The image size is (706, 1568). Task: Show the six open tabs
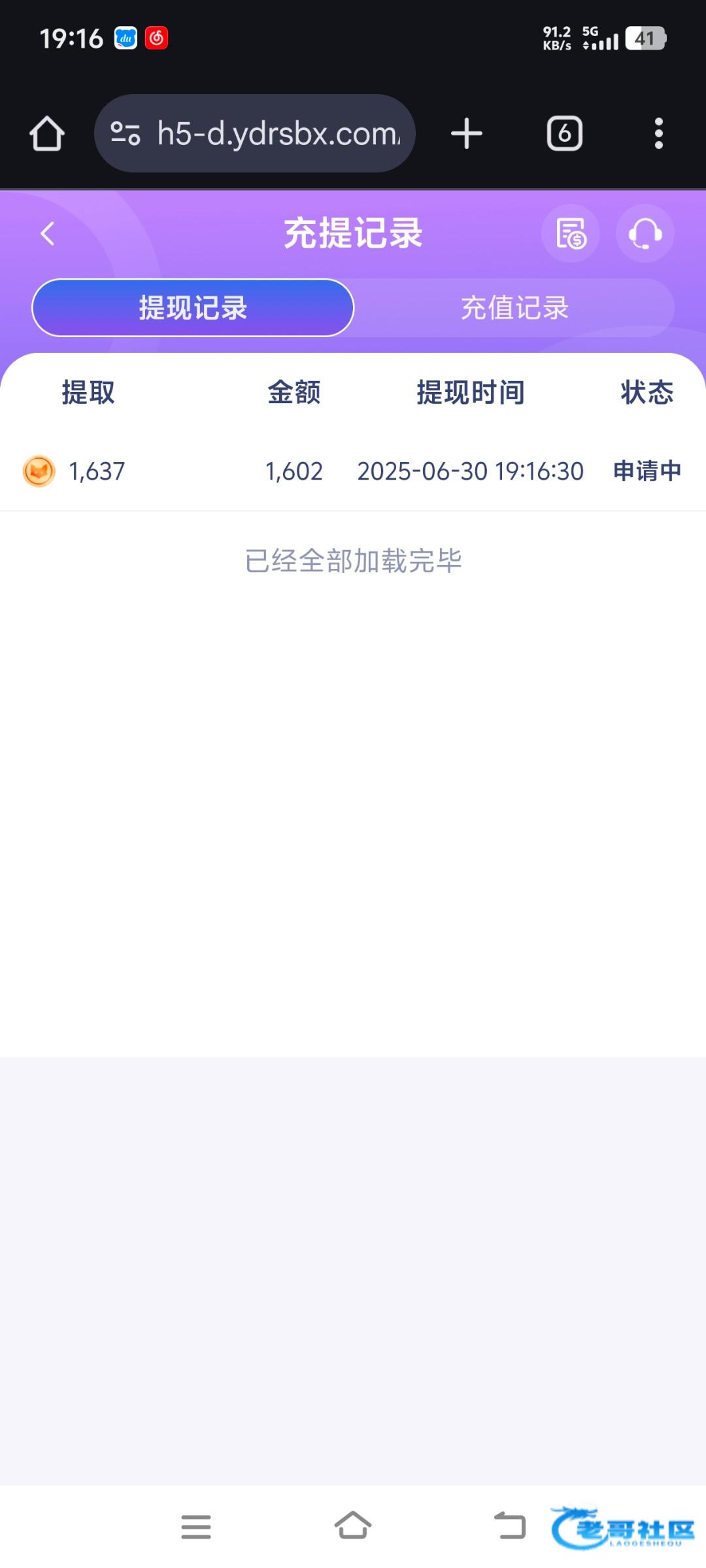(565, 133)
